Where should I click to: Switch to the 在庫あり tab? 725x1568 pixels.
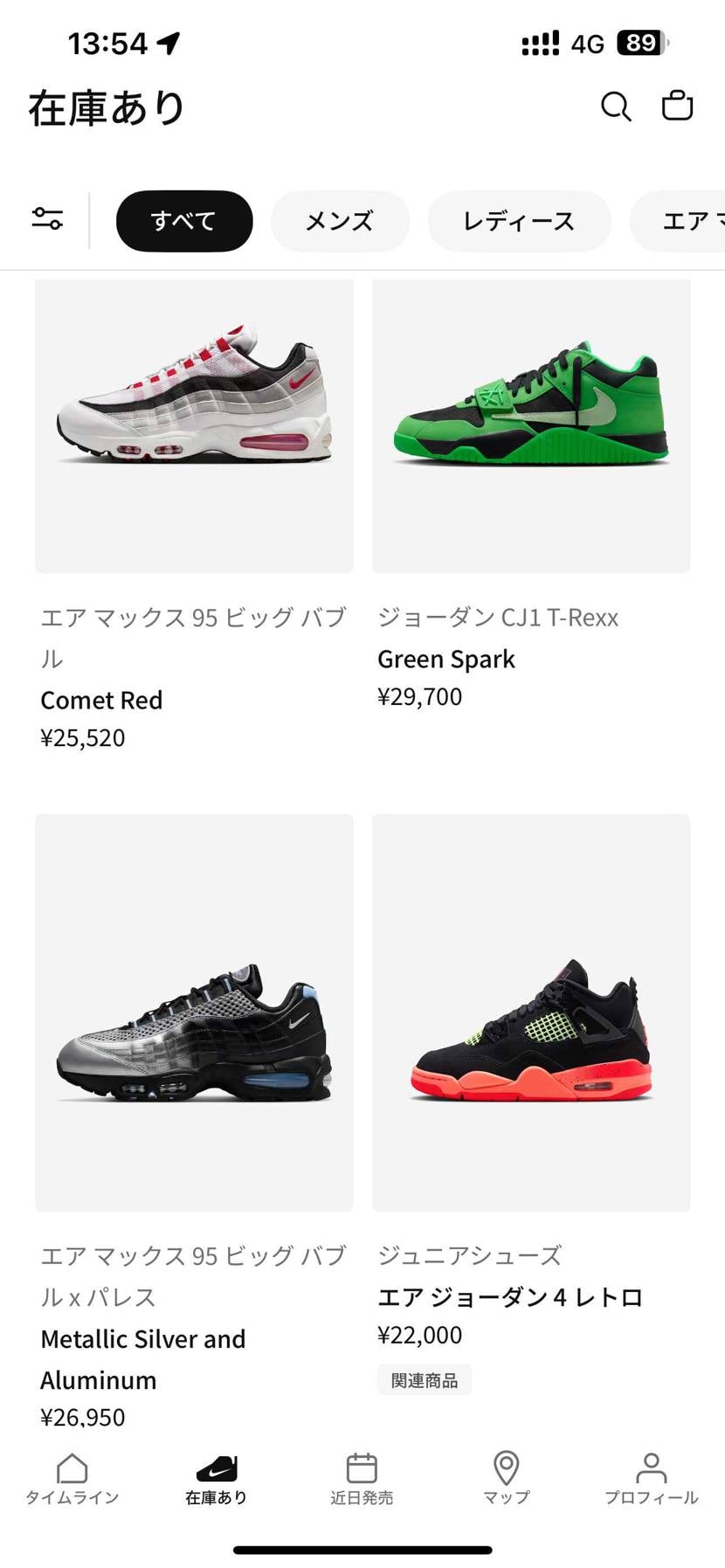(x=217, y=1480)
